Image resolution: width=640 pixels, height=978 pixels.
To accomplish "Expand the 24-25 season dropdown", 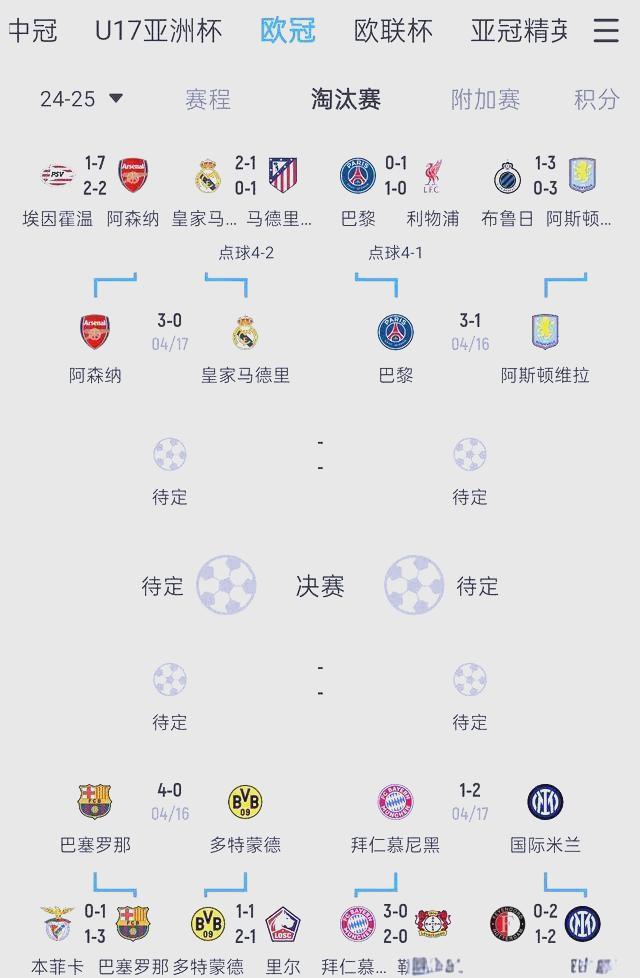I will pyautogui.click(x=82, y=99).
